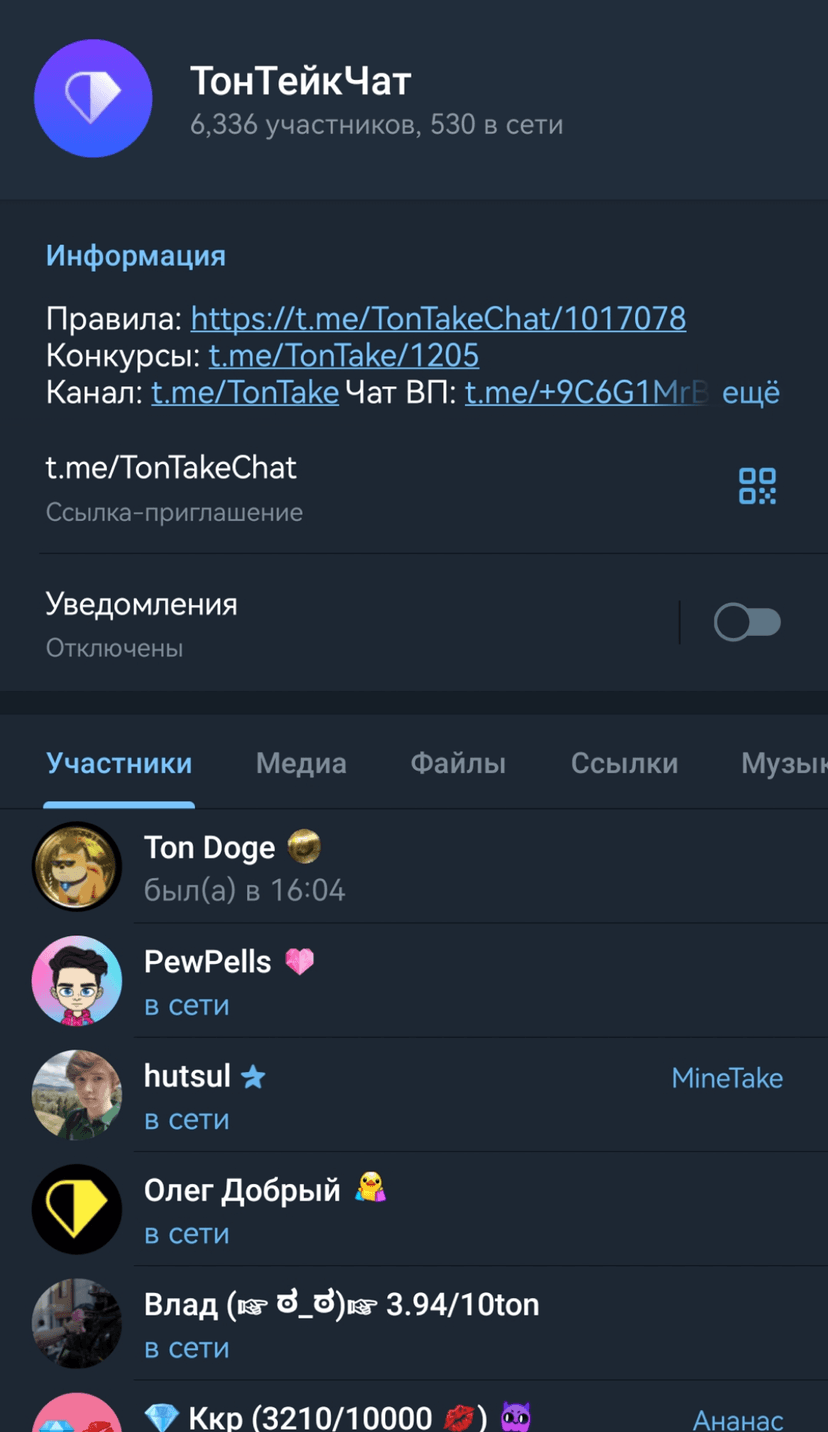The width and height of the screenshot is (828, 1432).
Task: Open the ТонТейкЧат group avatar
Action: coord(93,98)
